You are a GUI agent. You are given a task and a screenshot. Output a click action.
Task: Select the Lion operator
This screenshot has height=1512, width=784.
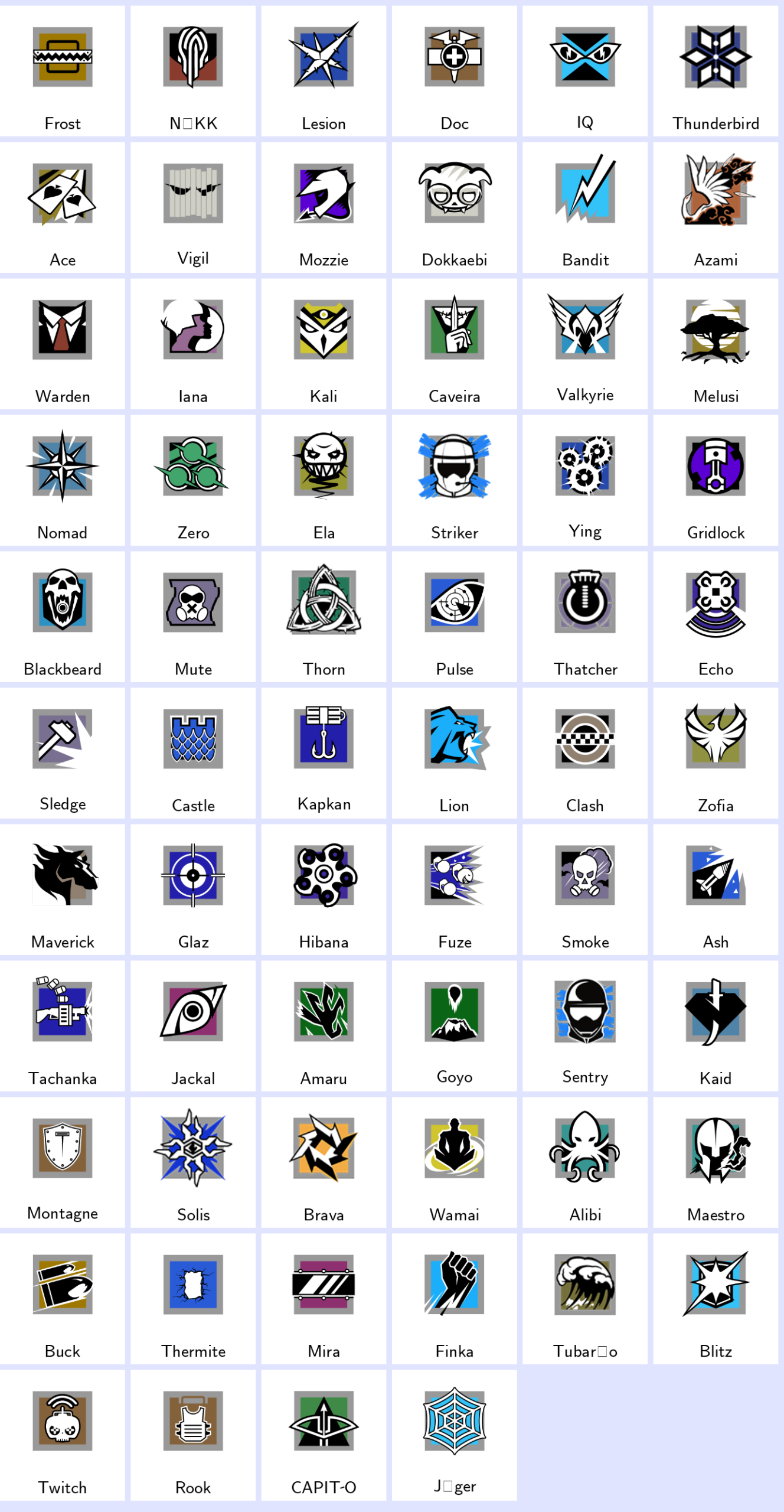click(x=454, y=753)
